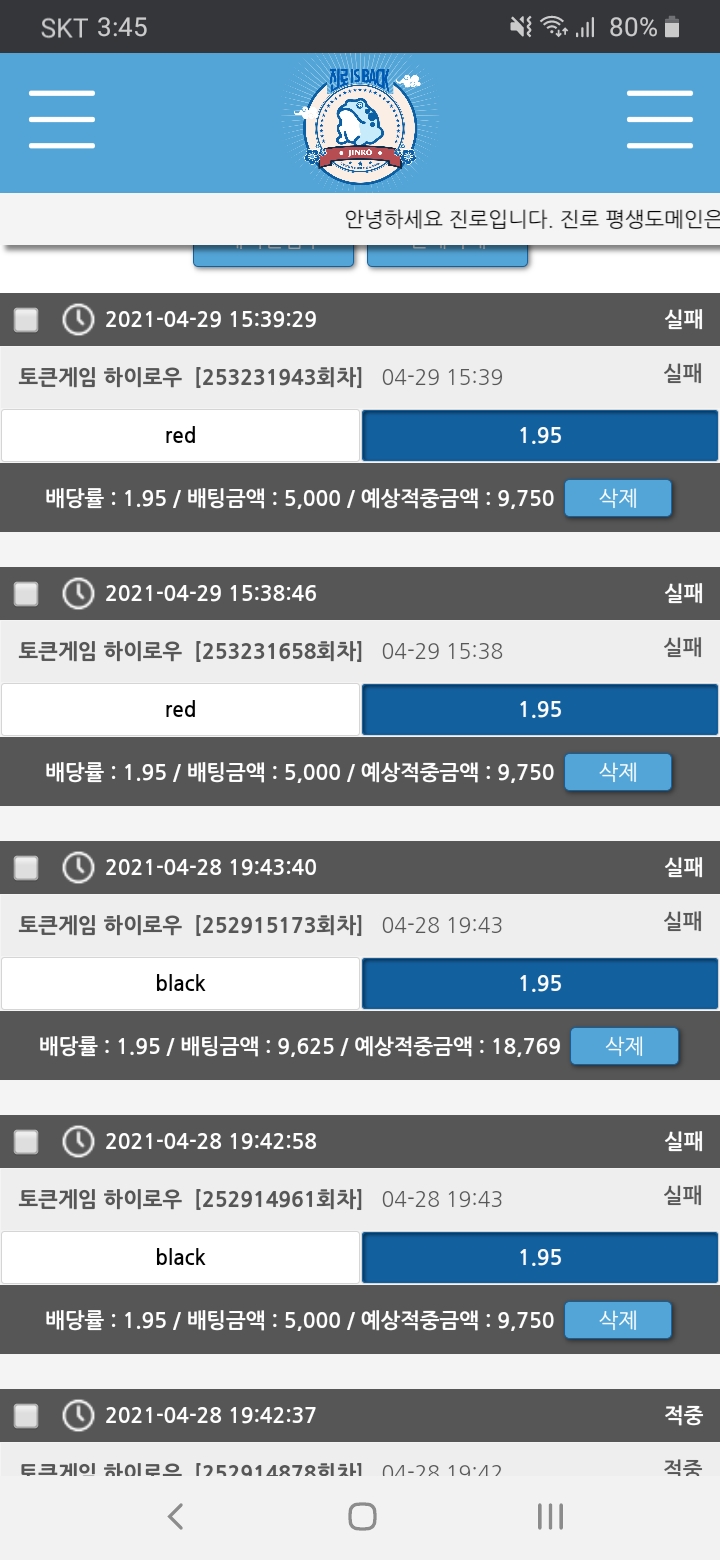Mark checkbox for 2021-04-28 19:42:37 bet

pyautogui.click(x=26, y=1416)
